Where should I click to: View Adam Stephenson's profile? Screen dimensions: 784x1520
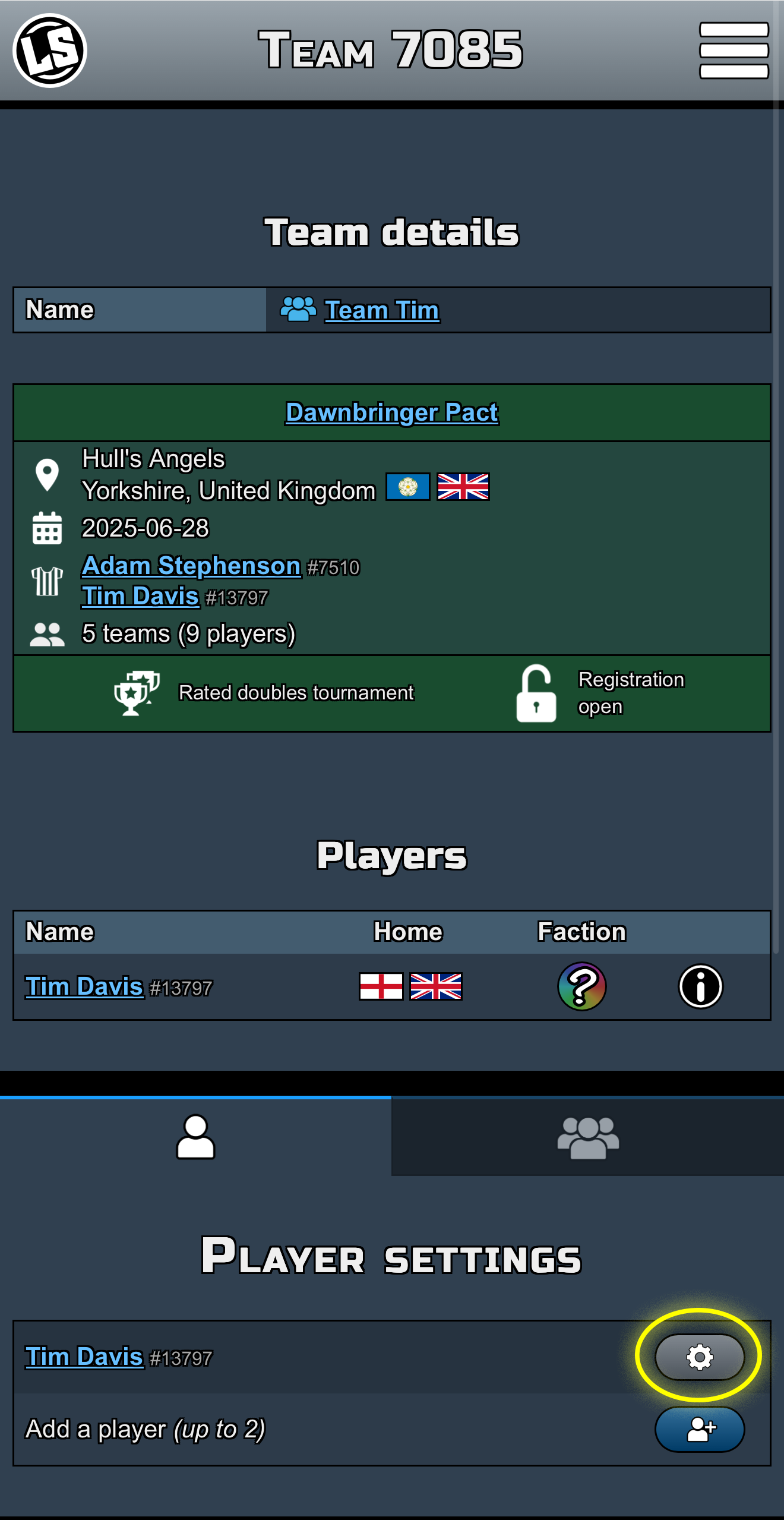tap(191, 566)
